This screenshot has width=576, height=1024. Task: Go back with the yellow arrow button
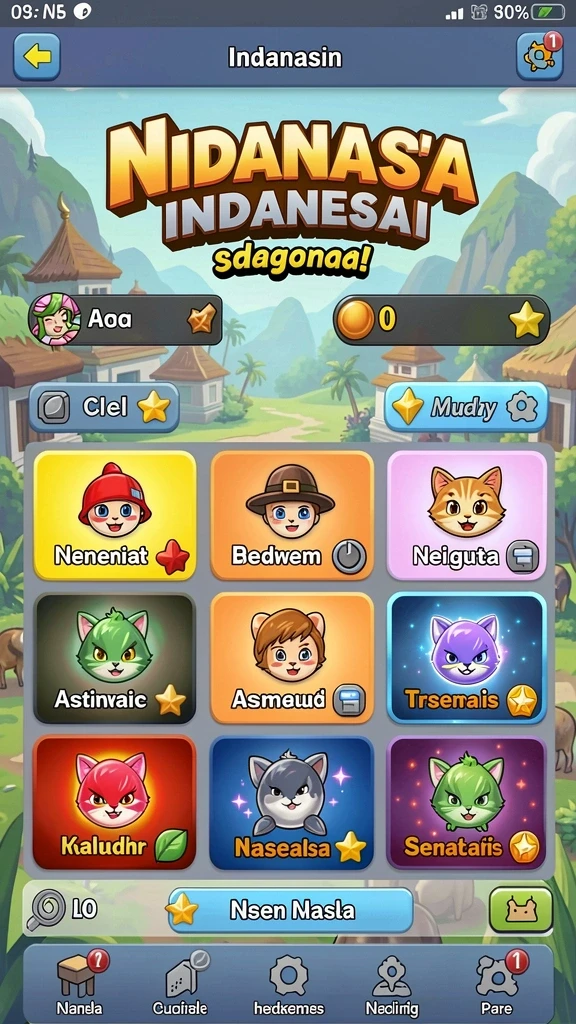tap(37, 57)
